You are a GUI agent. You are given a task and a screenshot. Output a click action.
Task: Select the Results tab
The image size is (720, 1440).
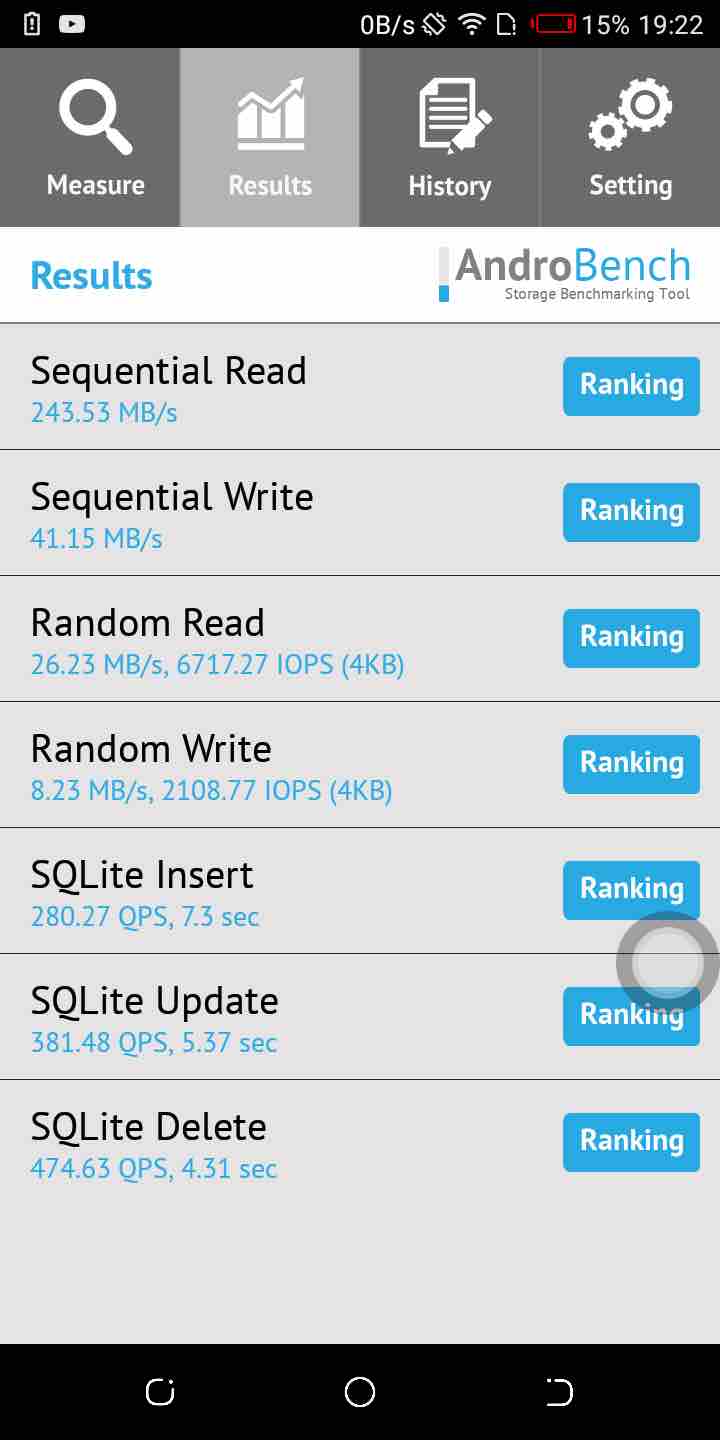click(x=270, y=138)
